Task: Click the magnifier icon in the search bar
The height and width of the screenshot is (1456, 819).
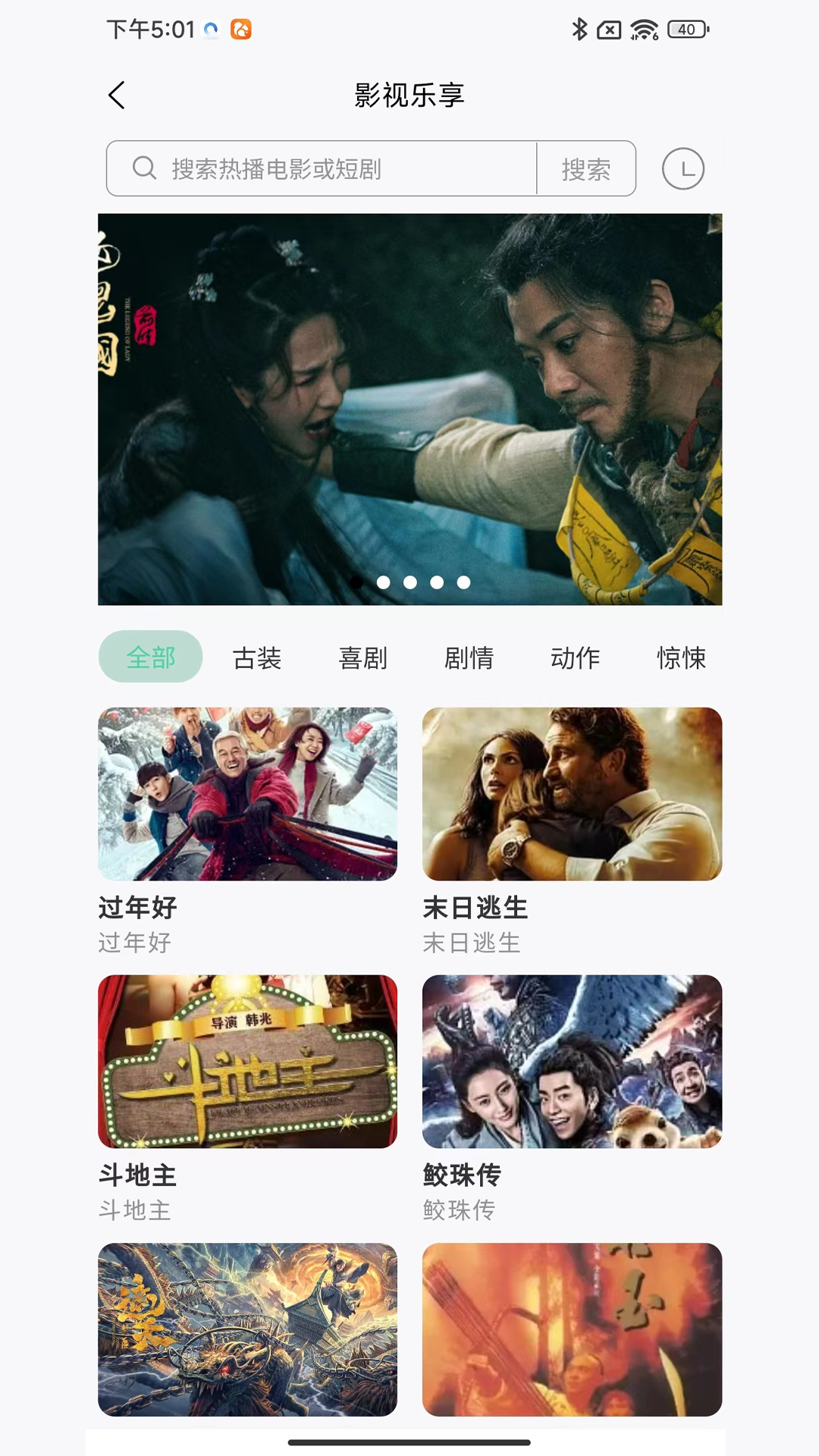Action: pyautogui.click(x=143, y=168)
